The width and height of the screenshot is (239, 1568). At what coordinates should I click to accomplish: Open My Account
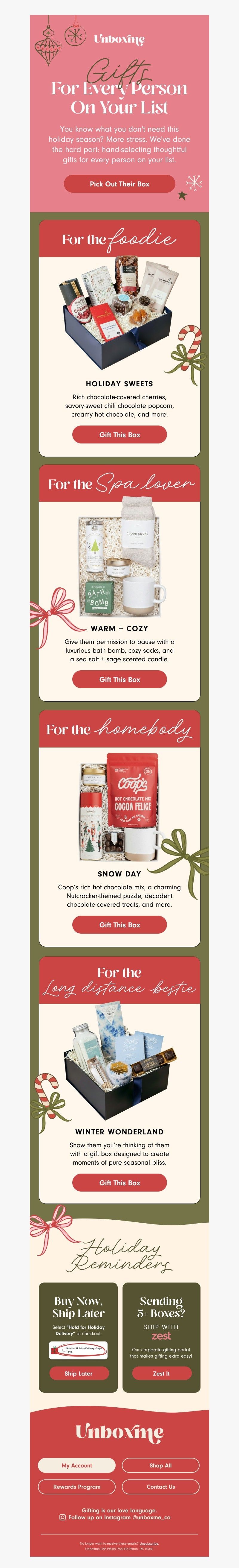click(76, 1465)
